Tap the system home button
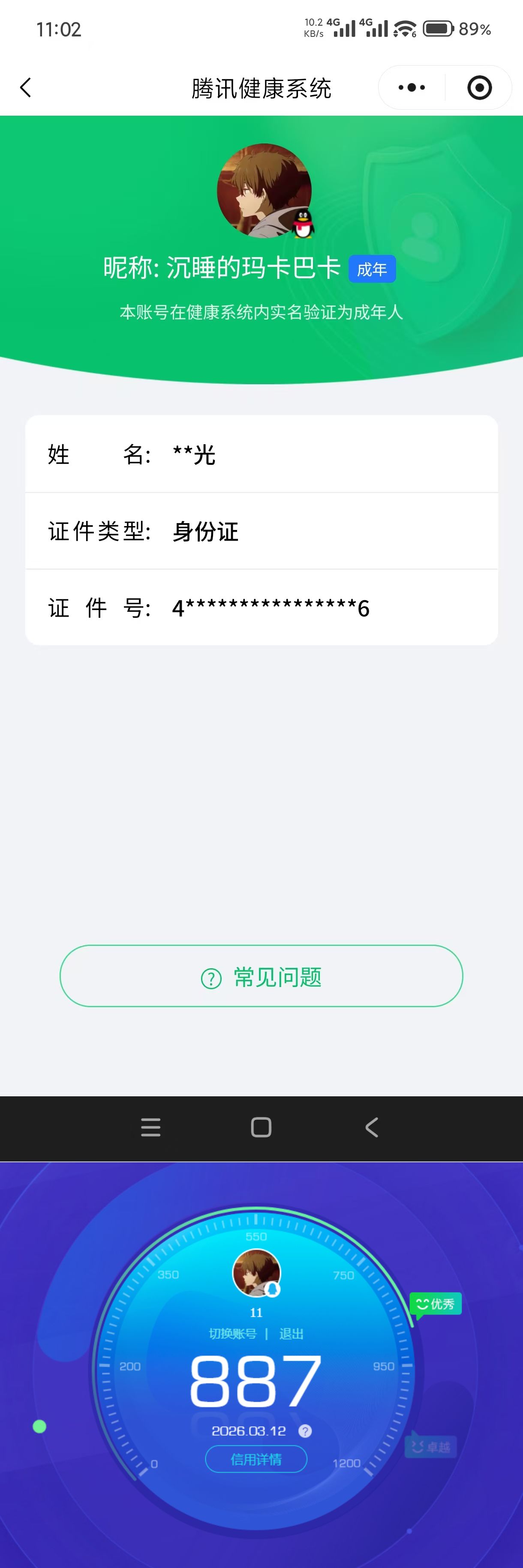 (x=261, y=1127)
